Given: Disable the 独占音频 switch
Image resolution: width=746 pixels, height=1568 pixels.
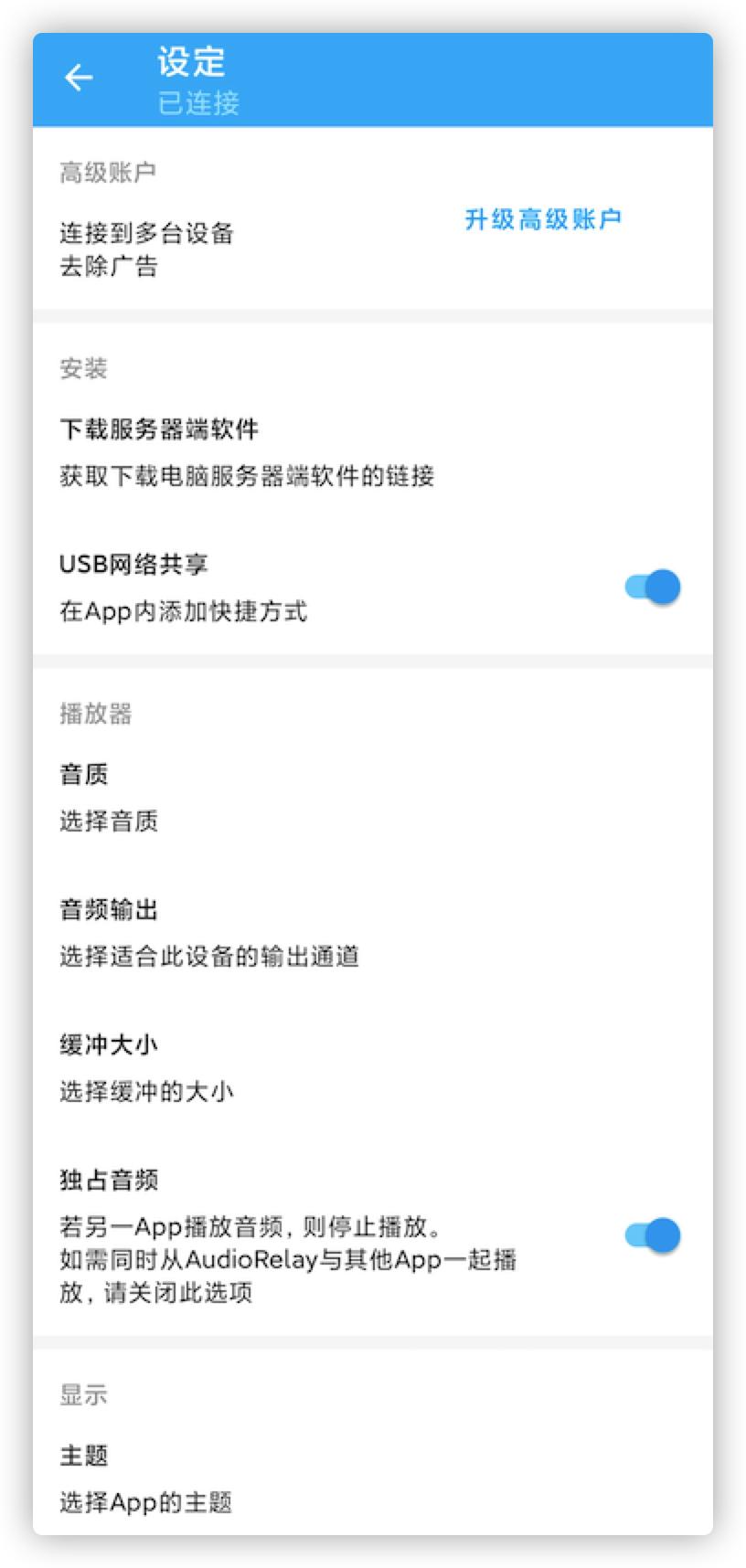Looking at the screenshot, I should pyautogui.click(x=653, y=1235).
